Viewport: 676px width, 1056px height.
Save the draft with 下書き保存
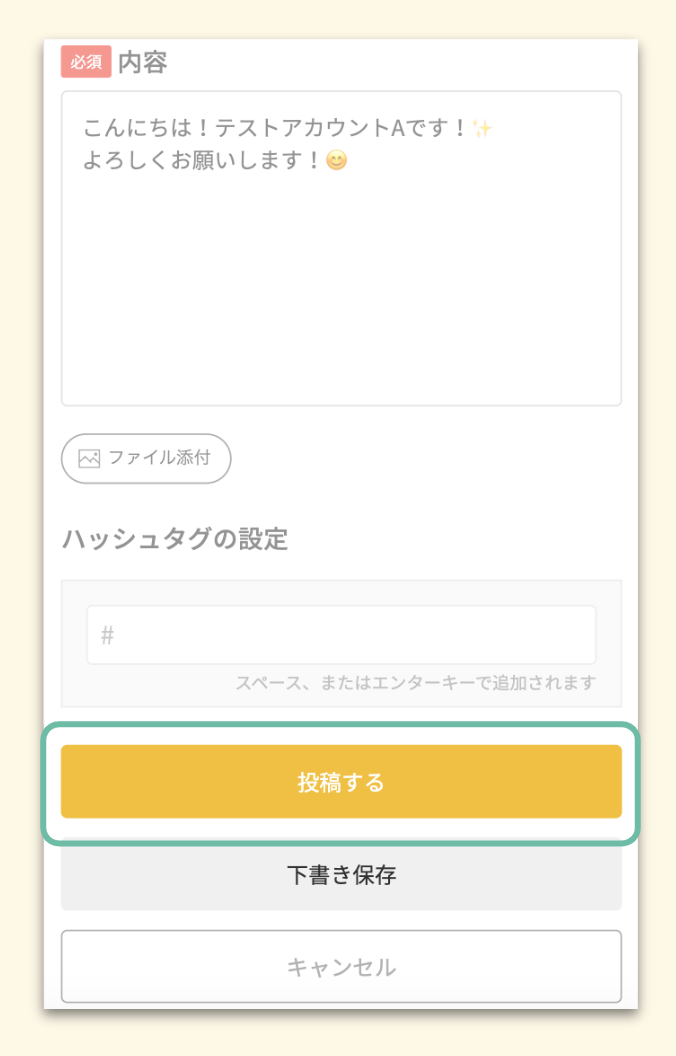[x=341, y=876]
